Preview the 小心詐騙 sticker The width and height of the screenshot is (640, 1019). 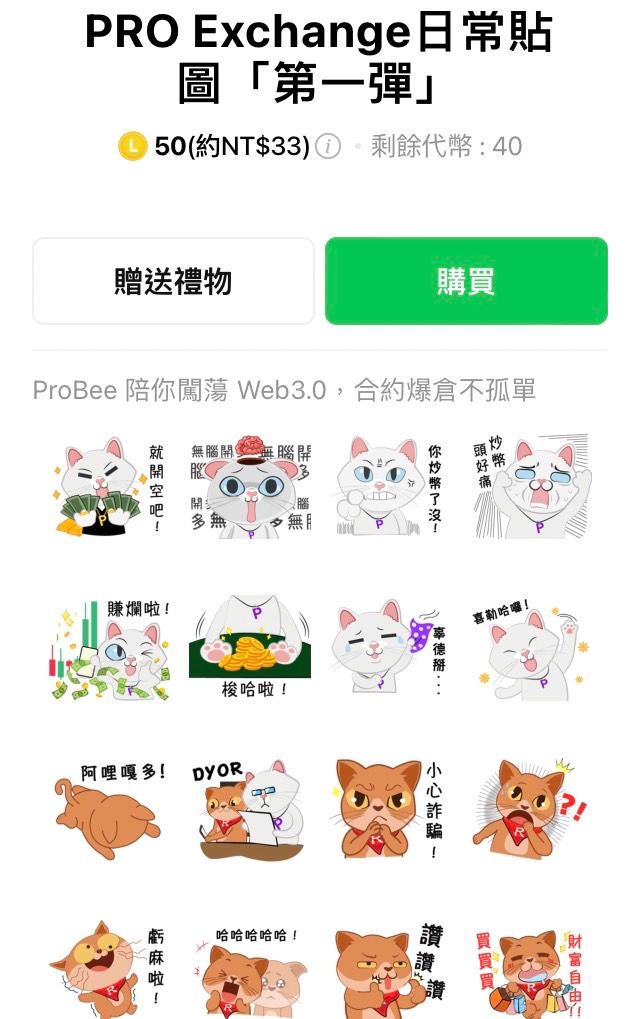(x=390, y=810)
